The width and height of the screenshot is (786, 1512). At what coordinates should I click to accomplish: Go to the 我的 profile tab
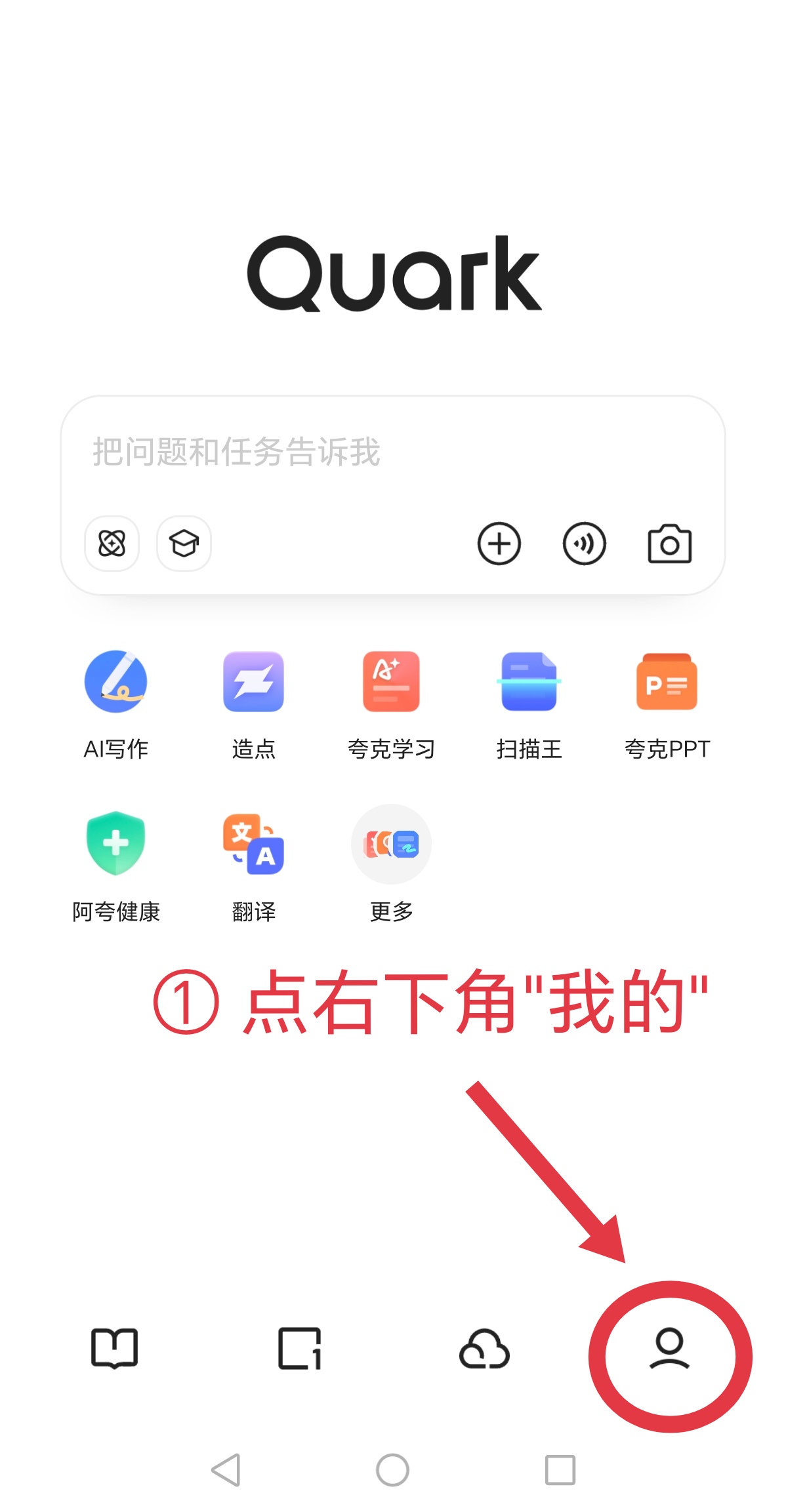point(670,1349)
